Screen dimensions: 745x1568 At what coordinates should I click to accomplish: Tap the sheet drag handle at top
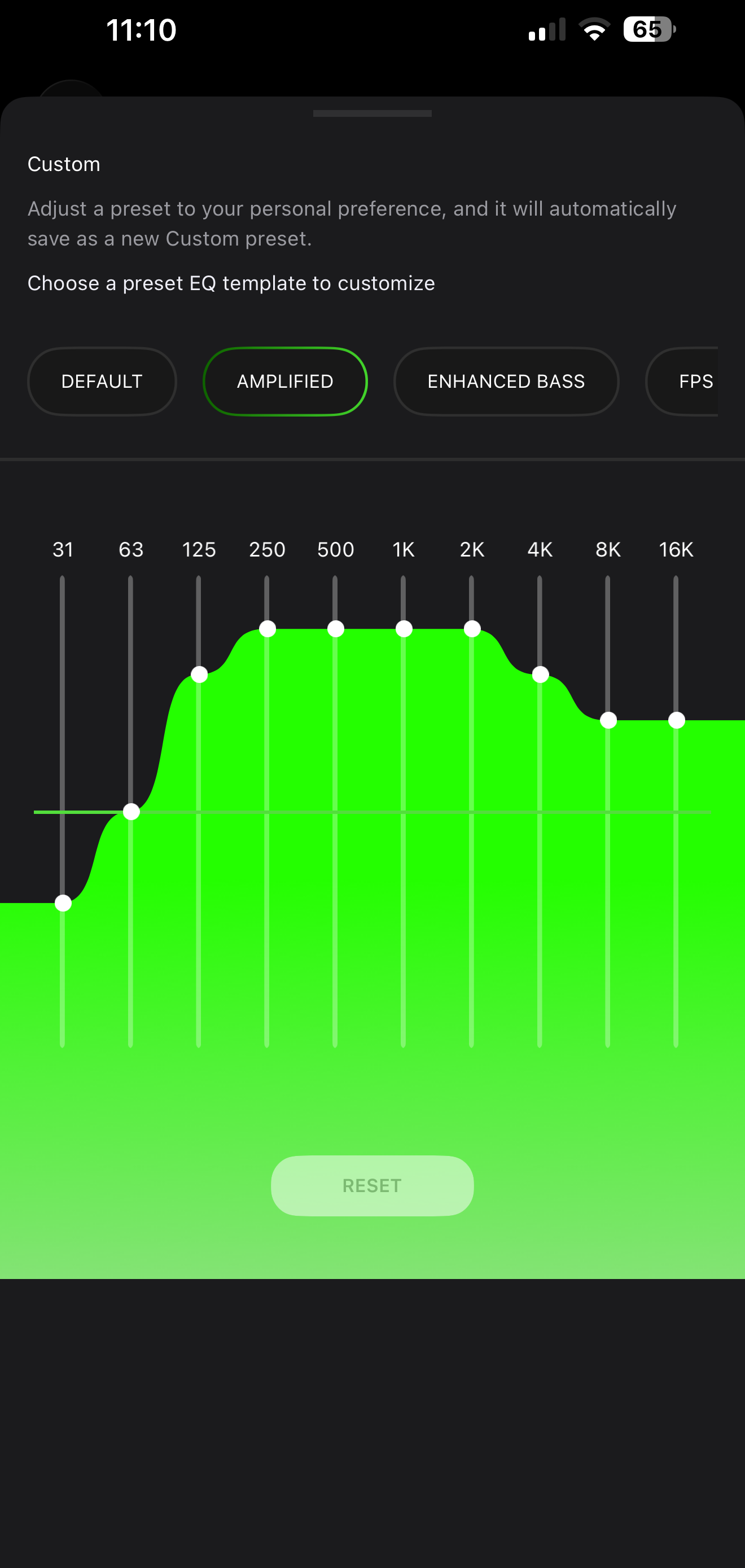pos(372,113)
